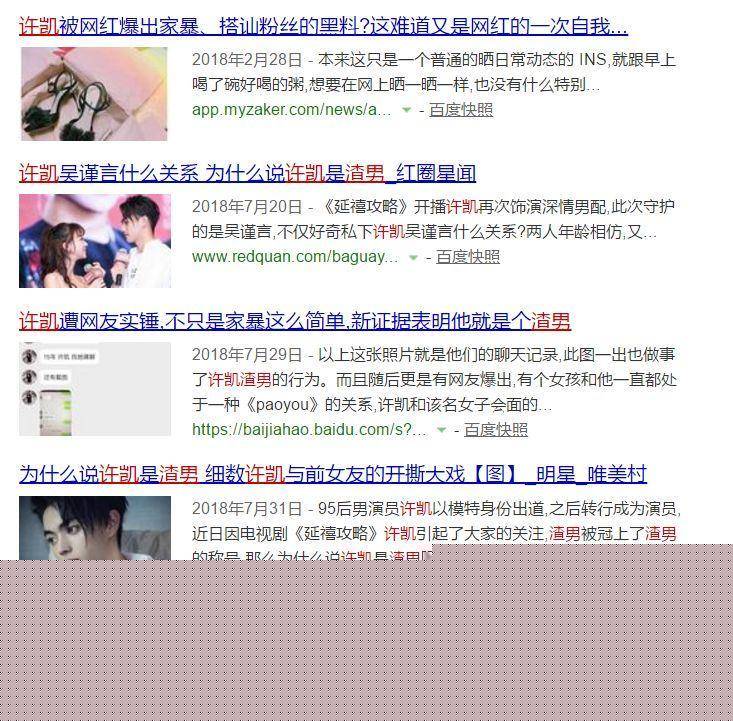733x721 pixels.
Task: Open the www.redquan.com URL link
Action: [x=294, y=257]
